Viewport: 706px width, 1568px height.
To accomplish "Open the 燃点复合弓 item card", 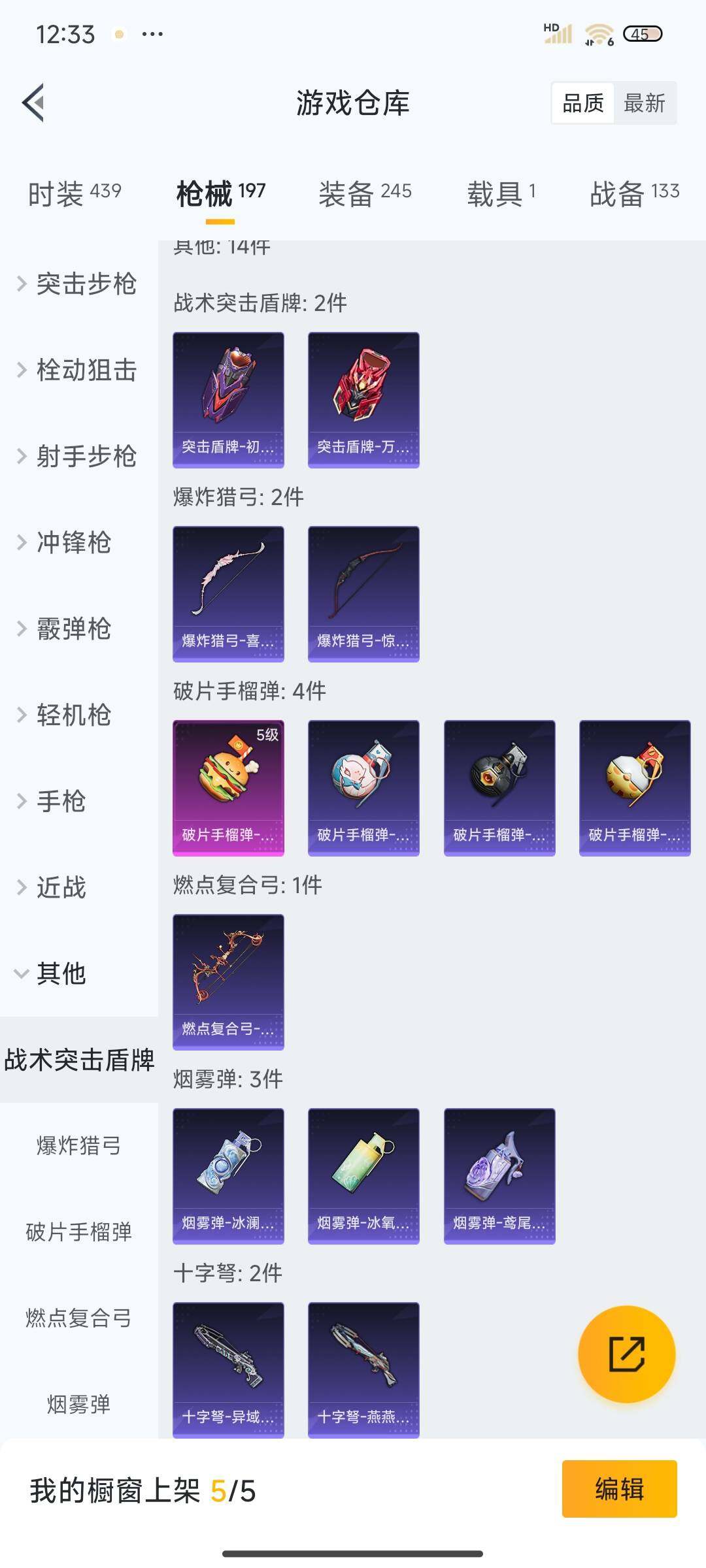I will click(x=228, y=981).
